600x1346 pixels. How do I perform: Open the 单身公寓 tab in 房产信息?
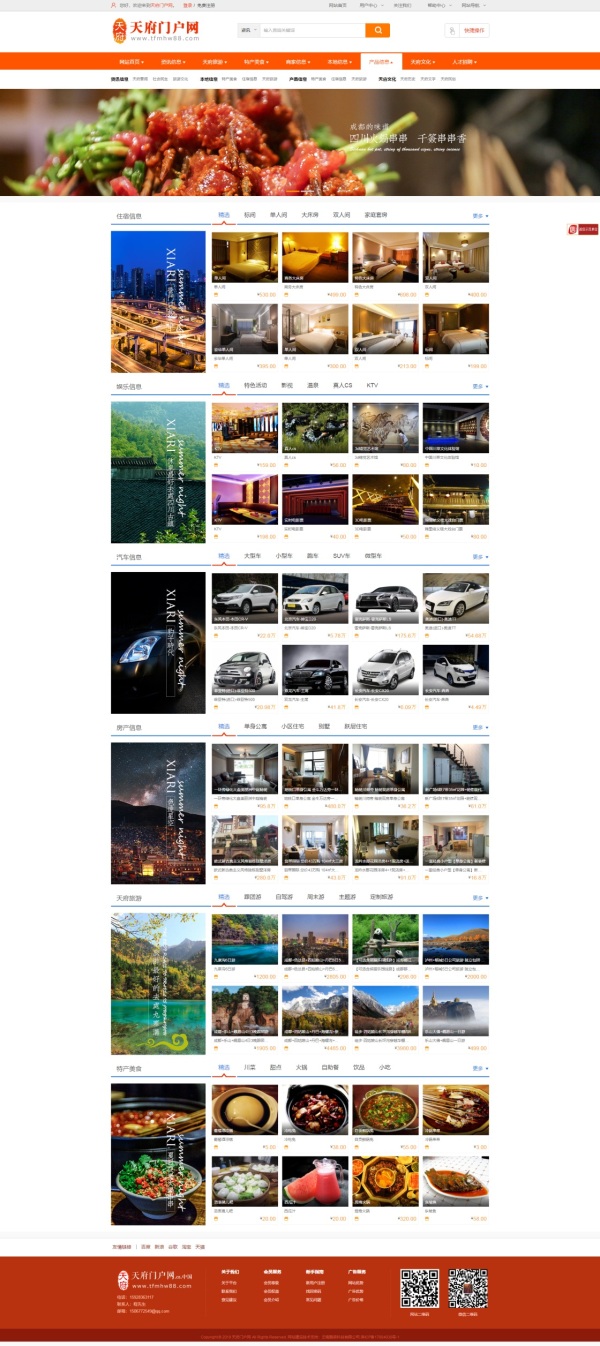pos(258,726)
